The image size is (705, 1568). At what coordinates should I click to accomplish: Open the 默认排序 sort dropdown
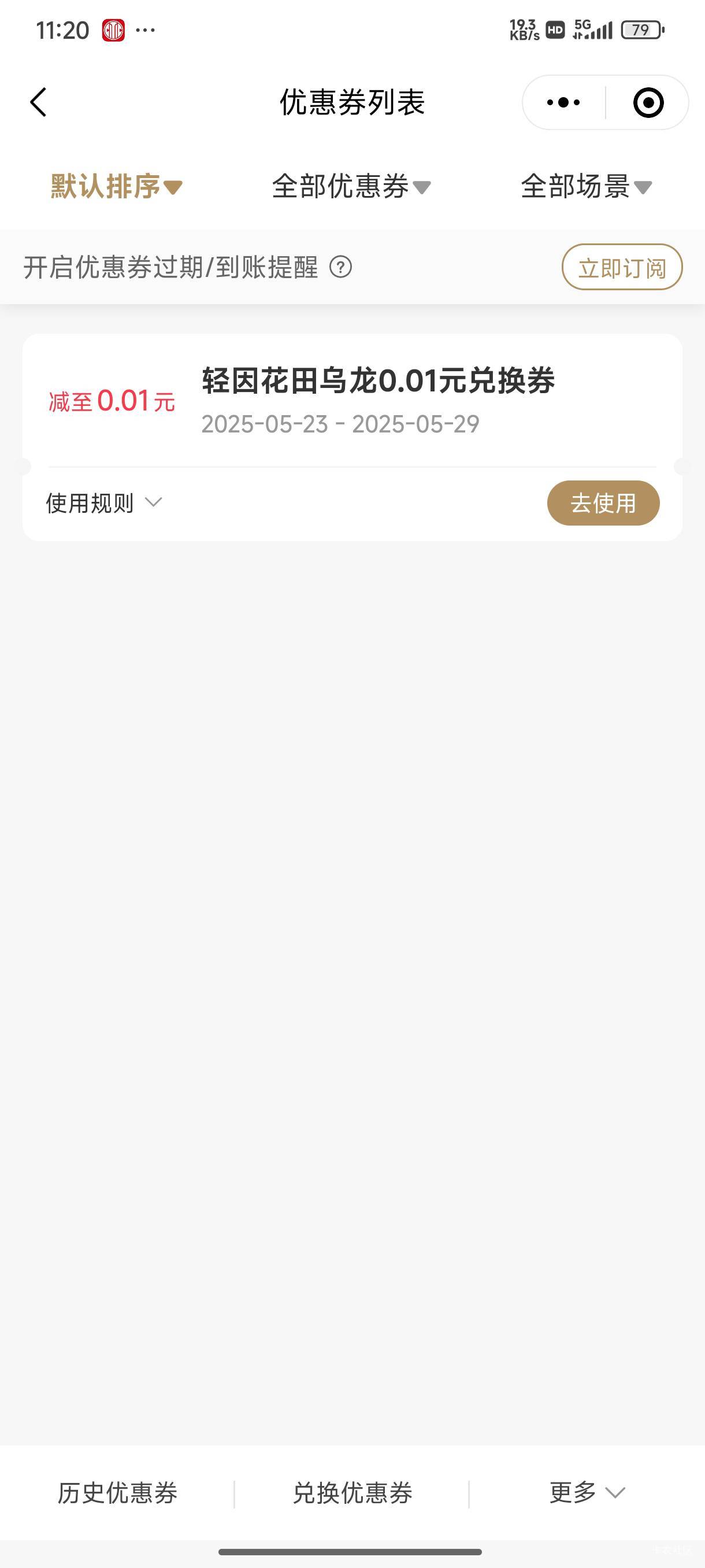(116, 186)
